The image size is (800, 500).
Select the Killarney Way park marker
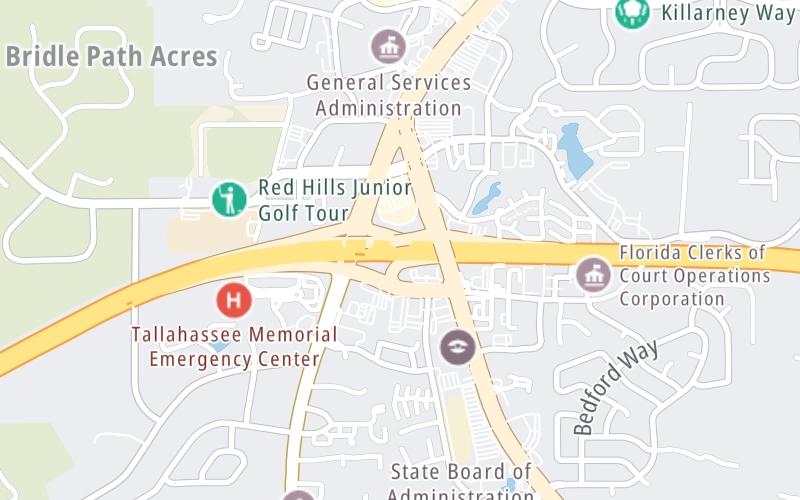pyautogui.click(x=631, y=11)
